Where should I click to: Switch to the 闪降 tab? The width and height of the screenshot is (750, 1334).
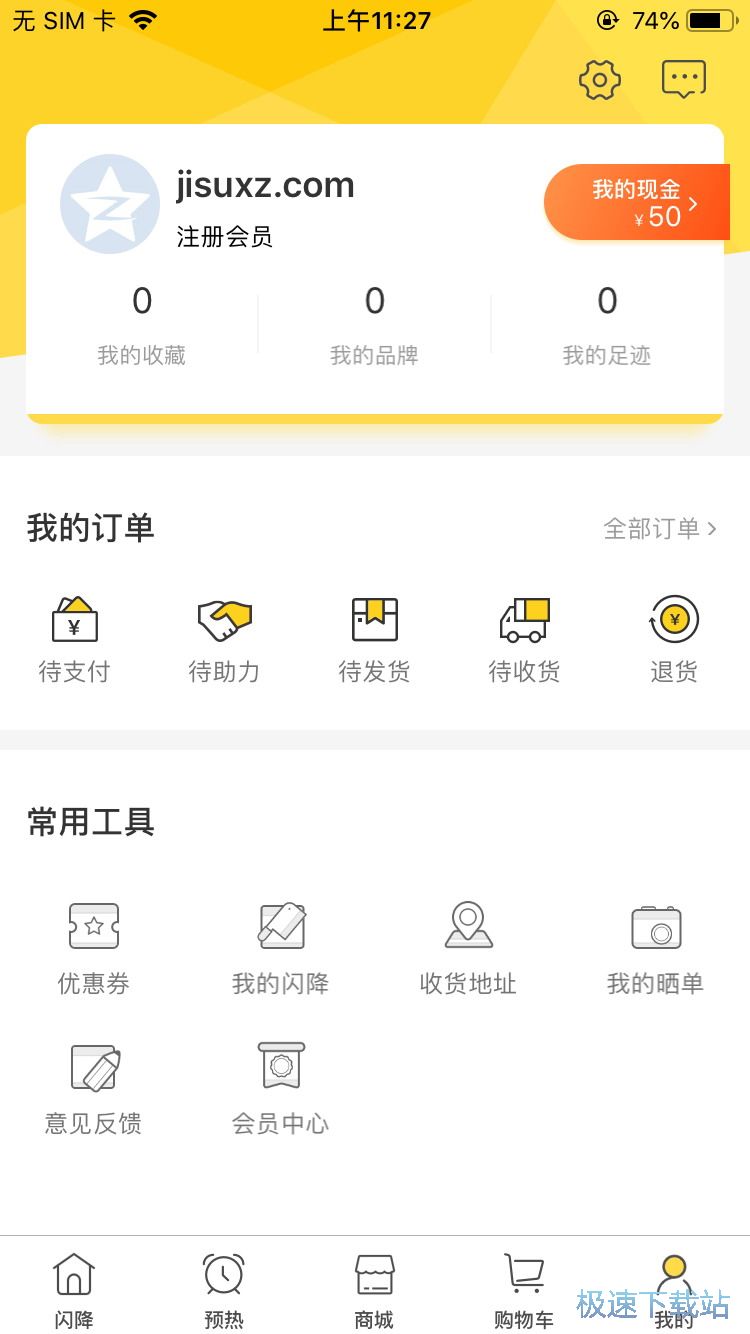[x=74, y=1290]
